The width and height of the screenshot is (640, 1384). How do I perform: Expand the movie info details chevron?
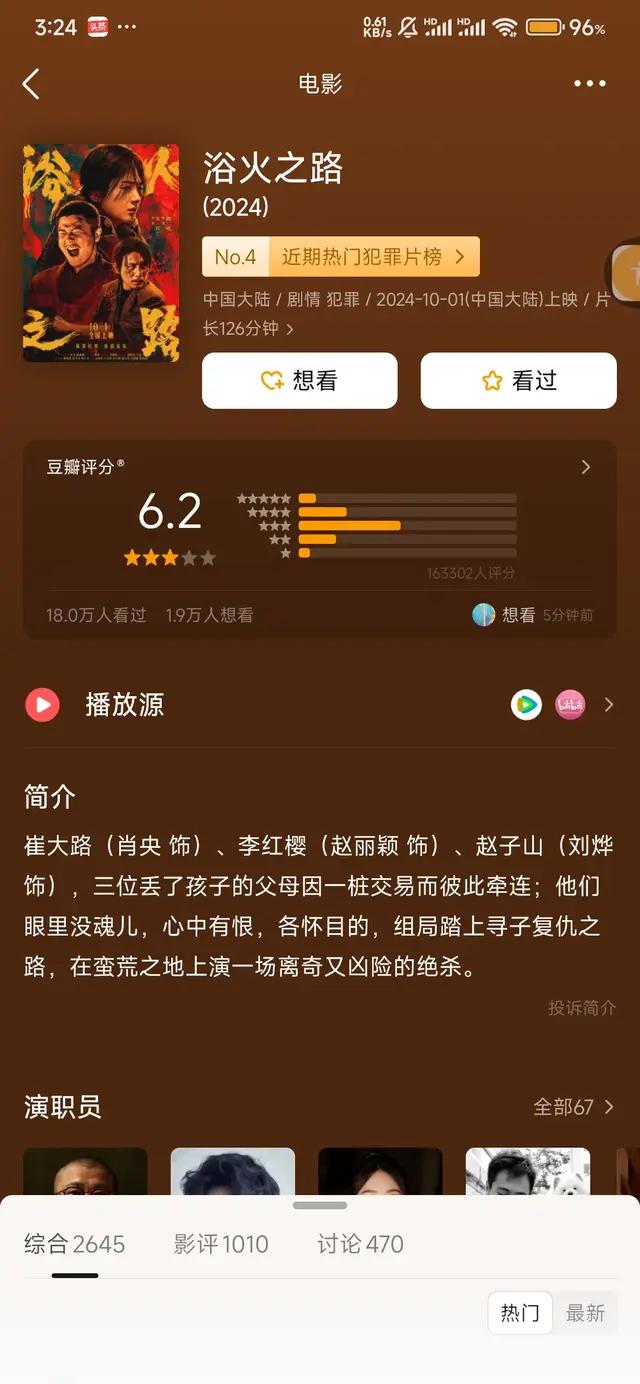click(x=290, y=329)
